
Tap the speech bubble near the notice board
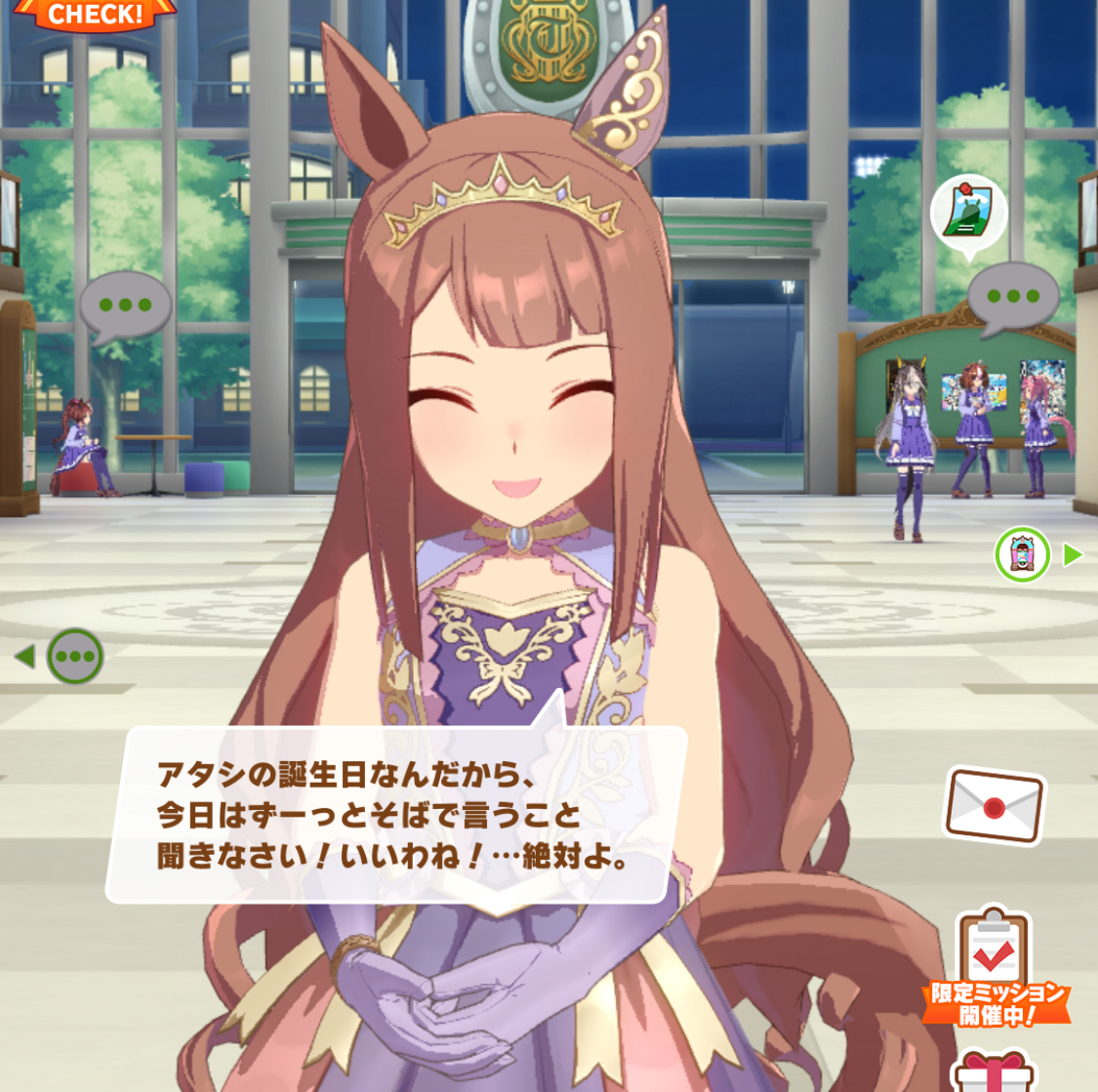pos(1012,297)
